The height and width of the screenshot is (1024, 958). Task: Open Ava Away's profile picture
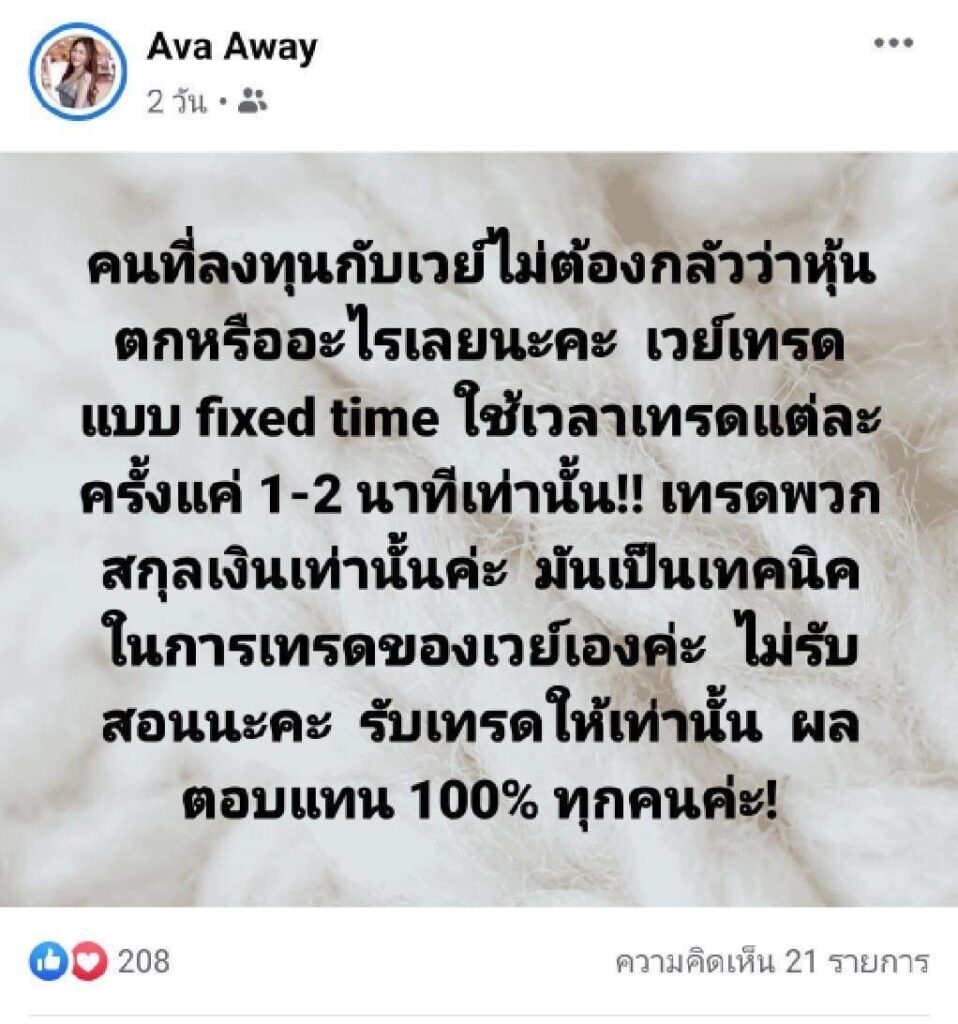click(78, 71)
